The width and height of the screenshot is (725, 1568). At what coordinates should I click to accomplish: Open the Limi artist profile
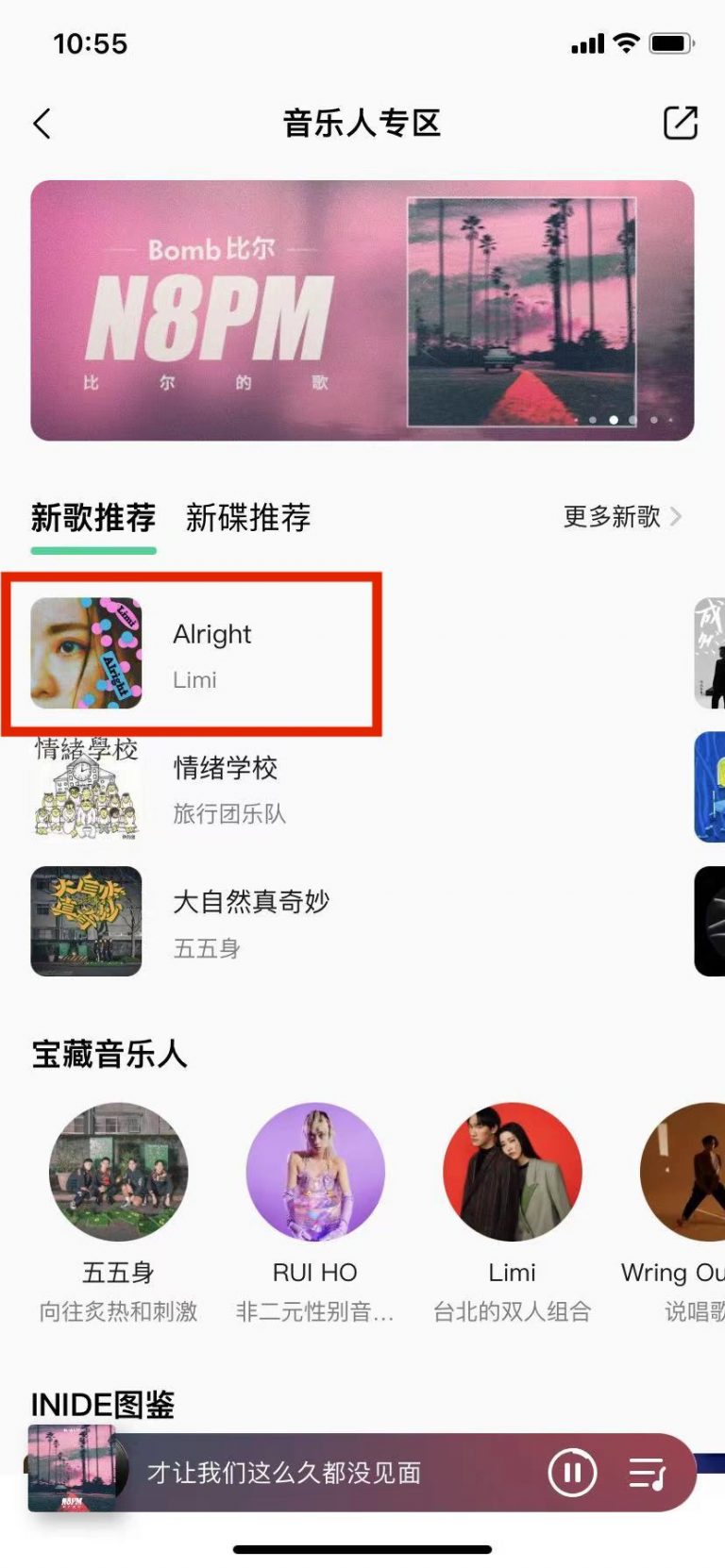pyautogui.click(x=513, y=1172)
